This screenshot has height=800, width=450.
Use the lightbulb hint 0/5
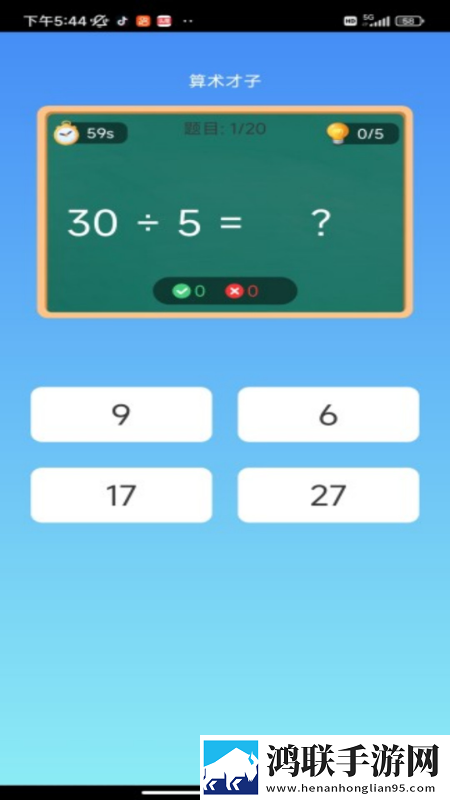click(x=362, y=134)
